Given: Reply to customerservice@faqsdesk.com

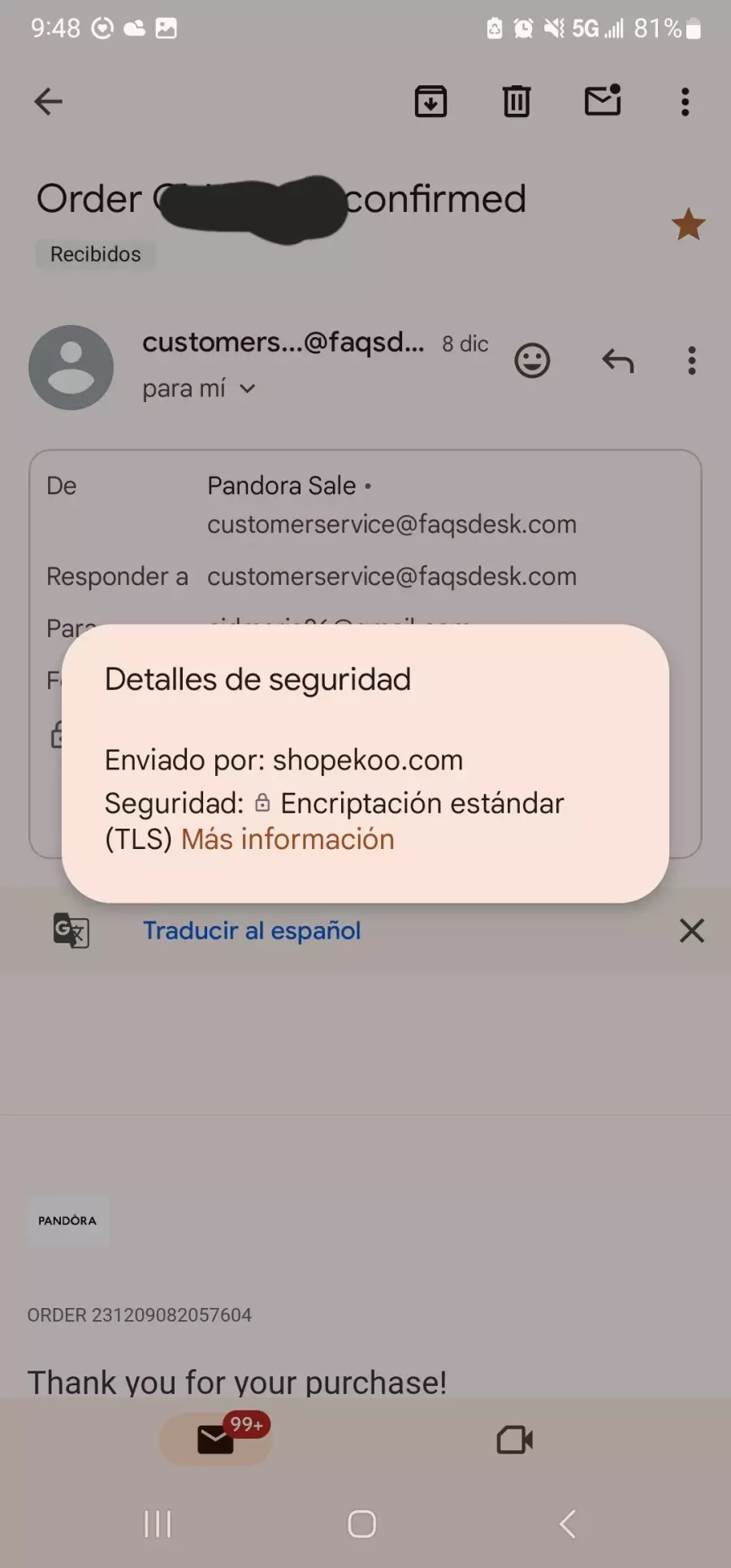Looking at the screenshot, I should [618, 361].
